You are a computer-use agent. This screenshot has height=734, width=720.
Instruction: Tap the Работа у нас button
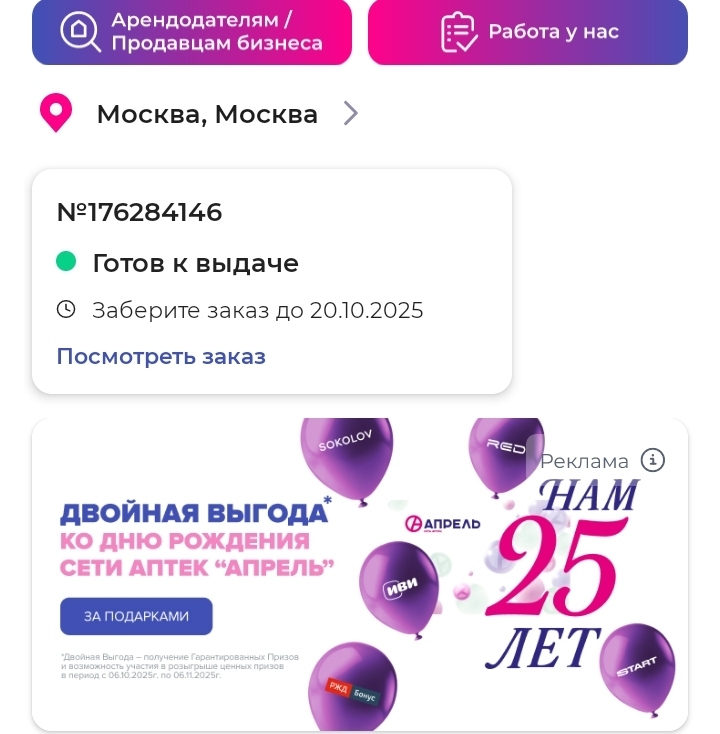point(528,32)
